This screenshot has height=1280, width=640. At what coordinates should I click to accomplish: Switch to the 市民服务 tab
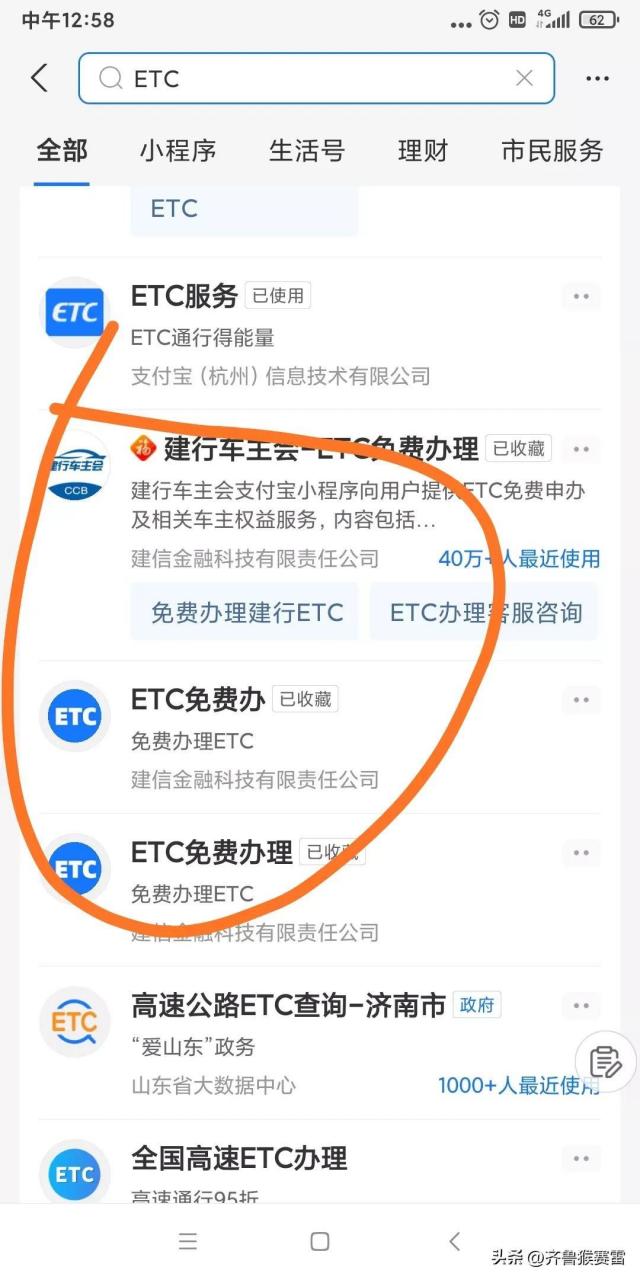point(553,151)
